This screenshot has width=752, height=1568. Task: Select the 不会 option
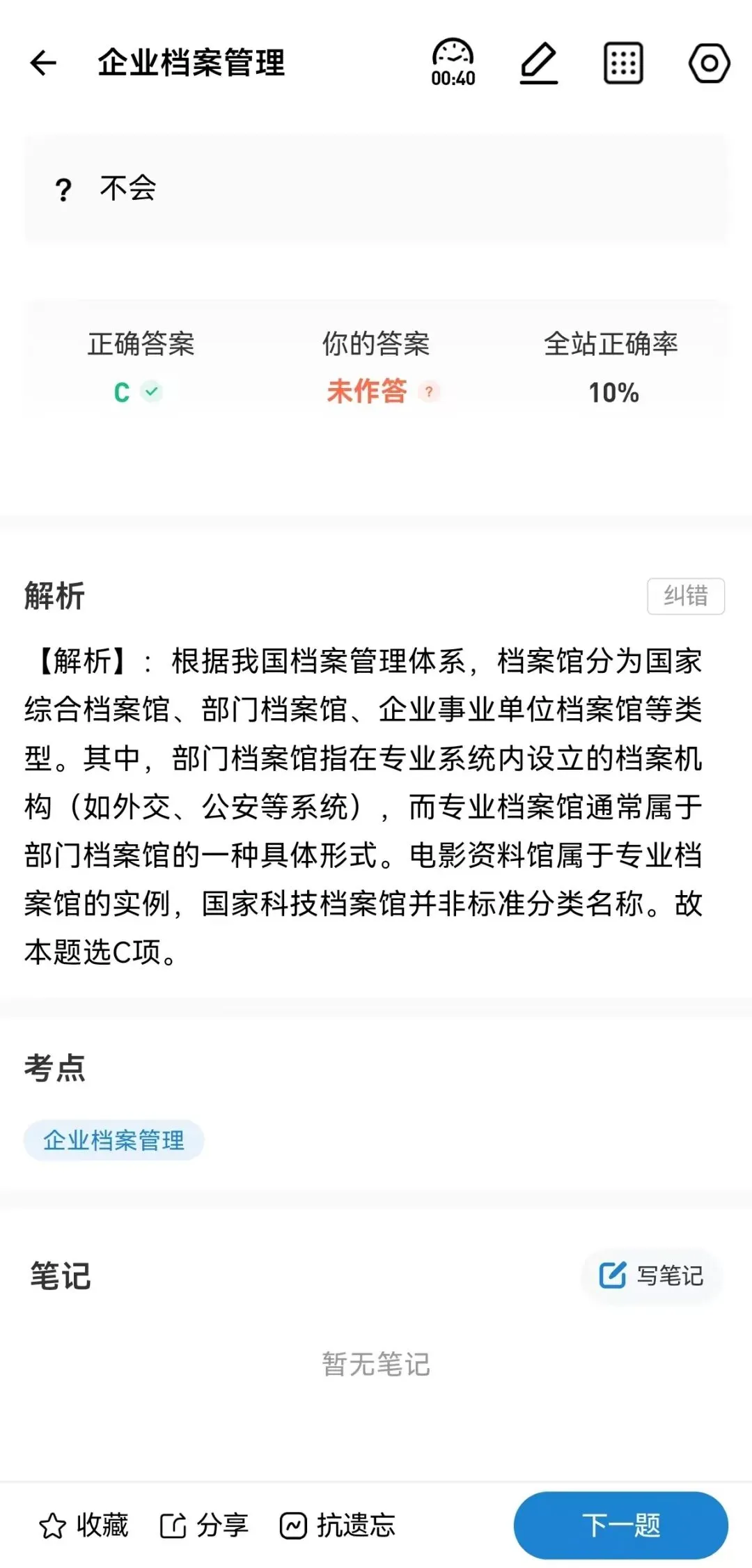pyautogui.click(x=376, y=189)
